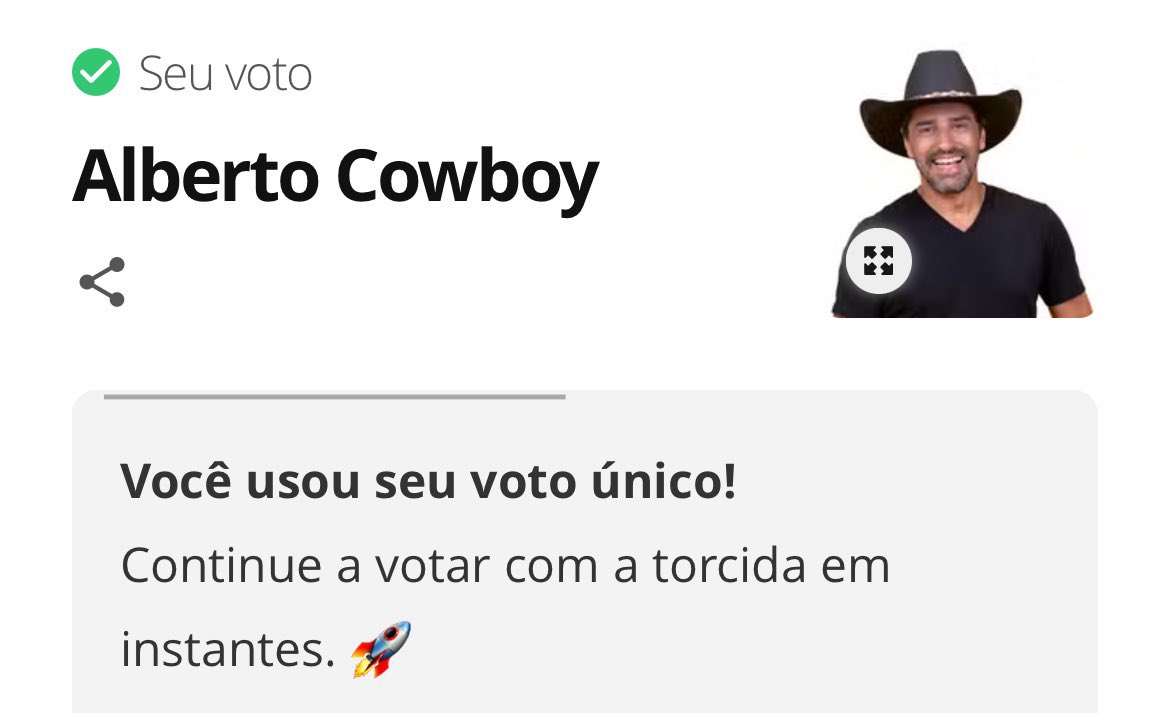The height and width of the screenshot is (713, 1169).
Task: Expand Alberto Cowboy's photo
Action: [x=878, y=261]
